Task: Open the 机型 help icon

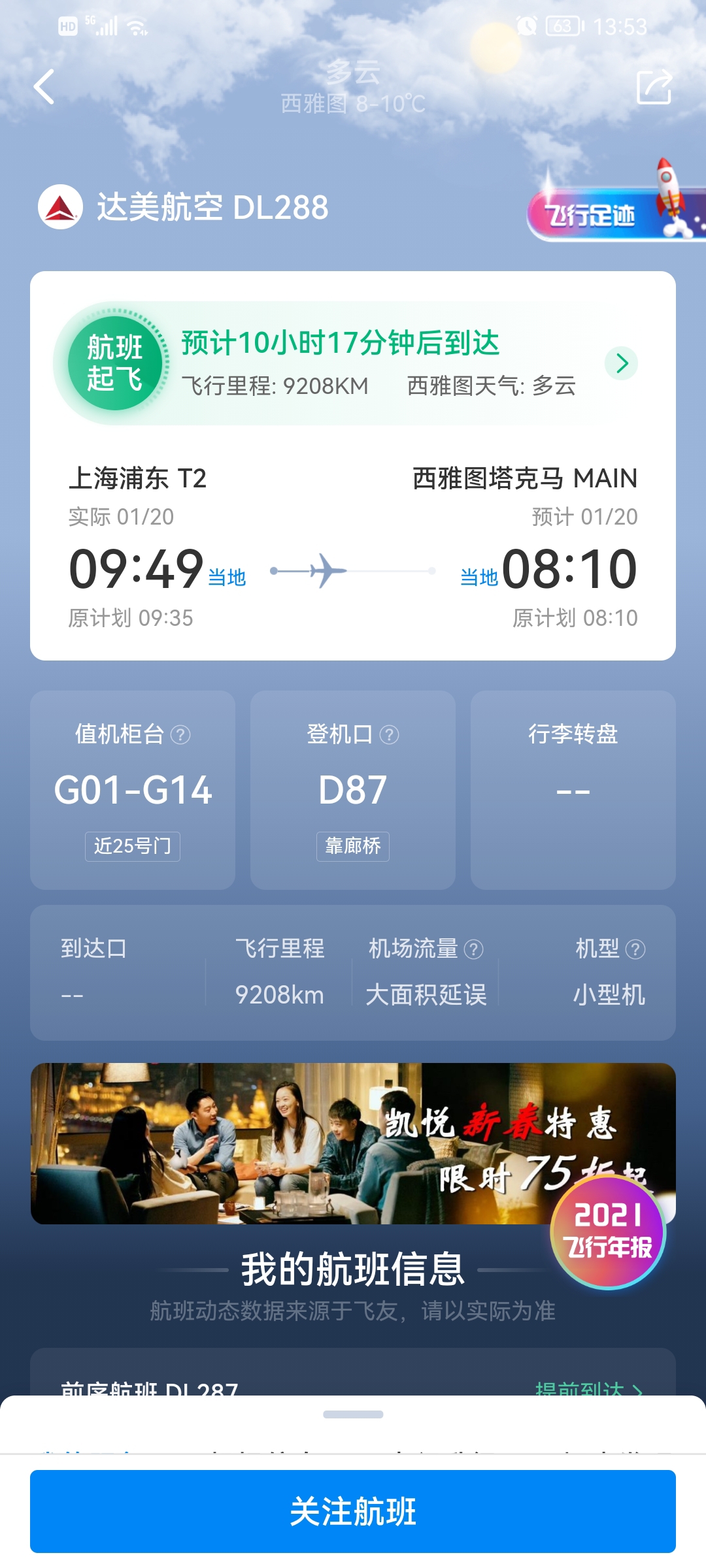Action: pos(635,949)
